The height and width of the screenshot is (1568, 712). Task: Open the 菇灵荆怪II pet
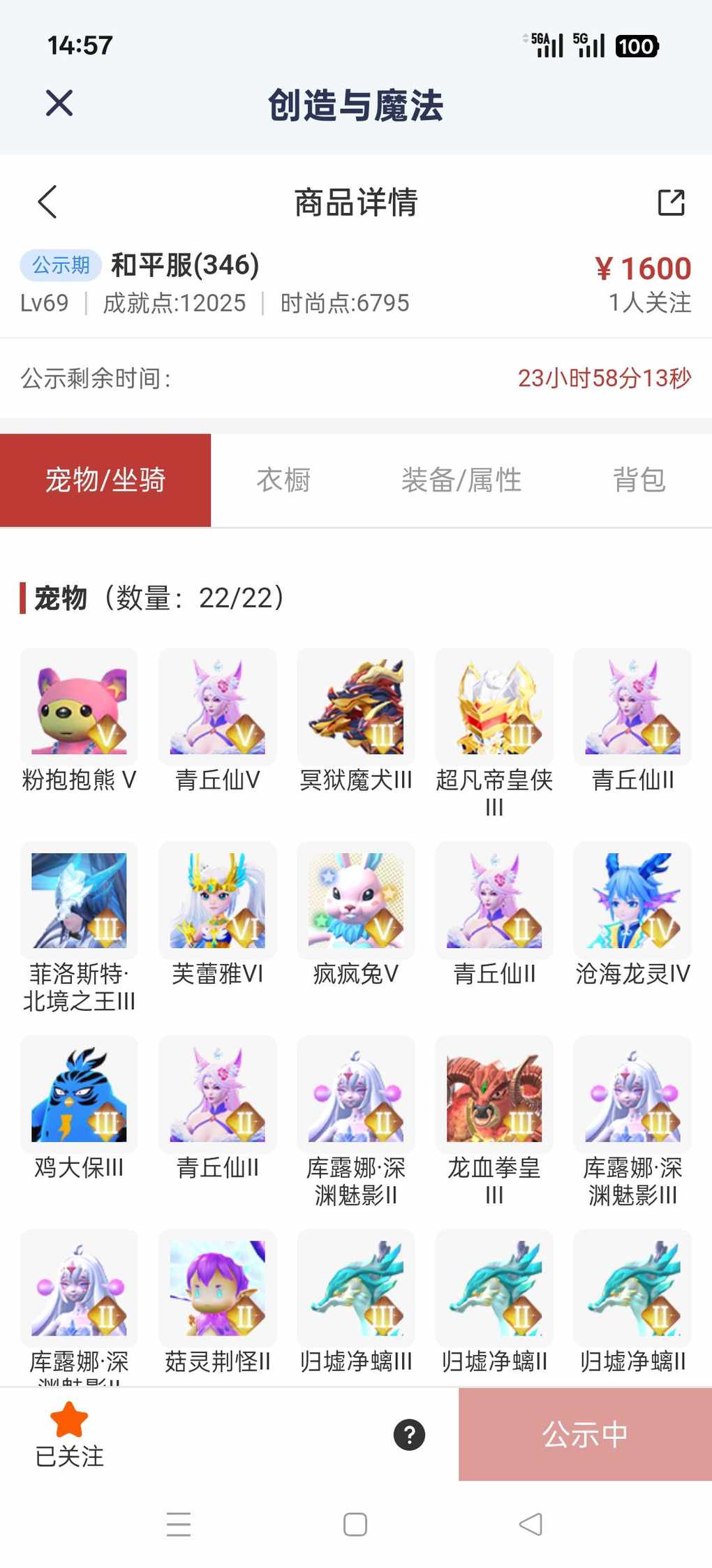pos(218,1288)
